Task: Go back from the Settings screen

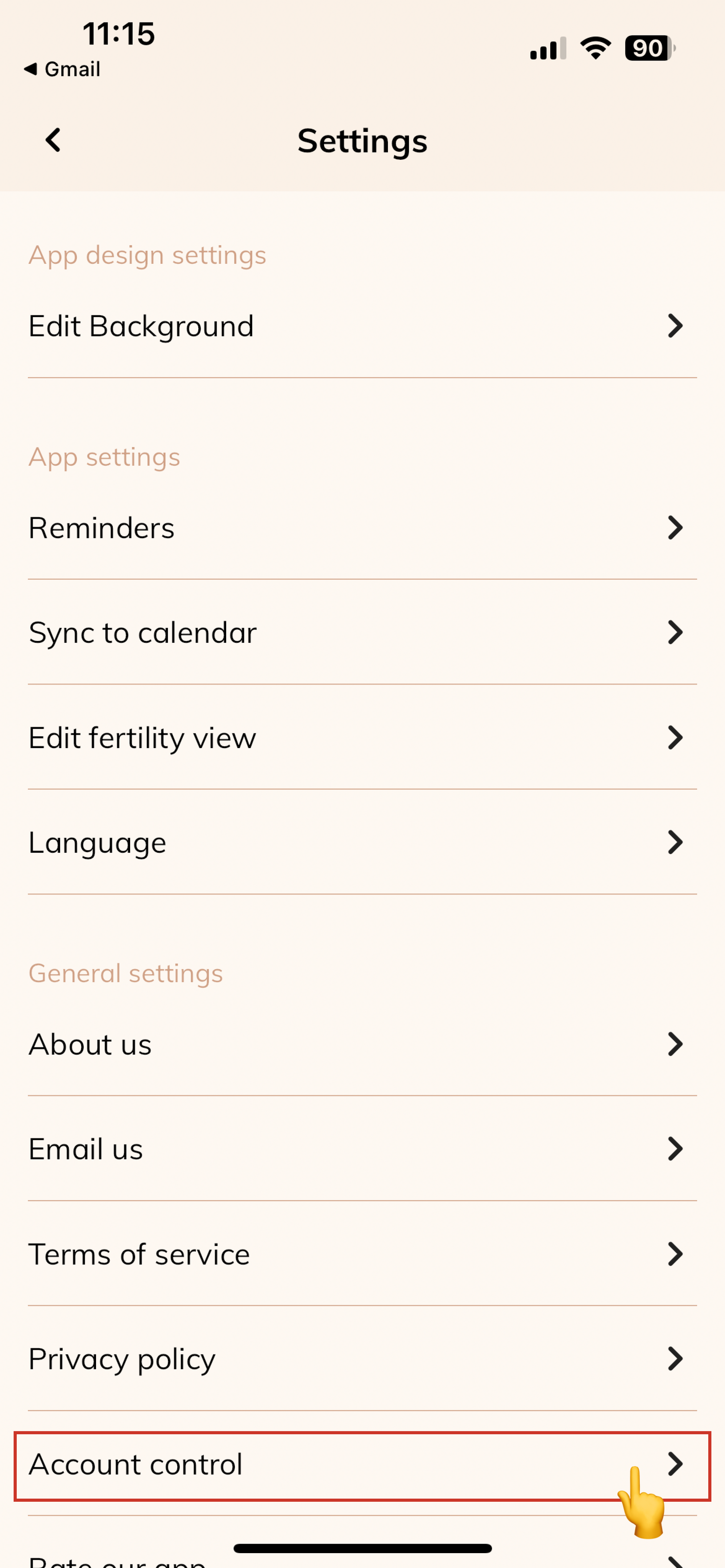Action: (x=54, y=140)
